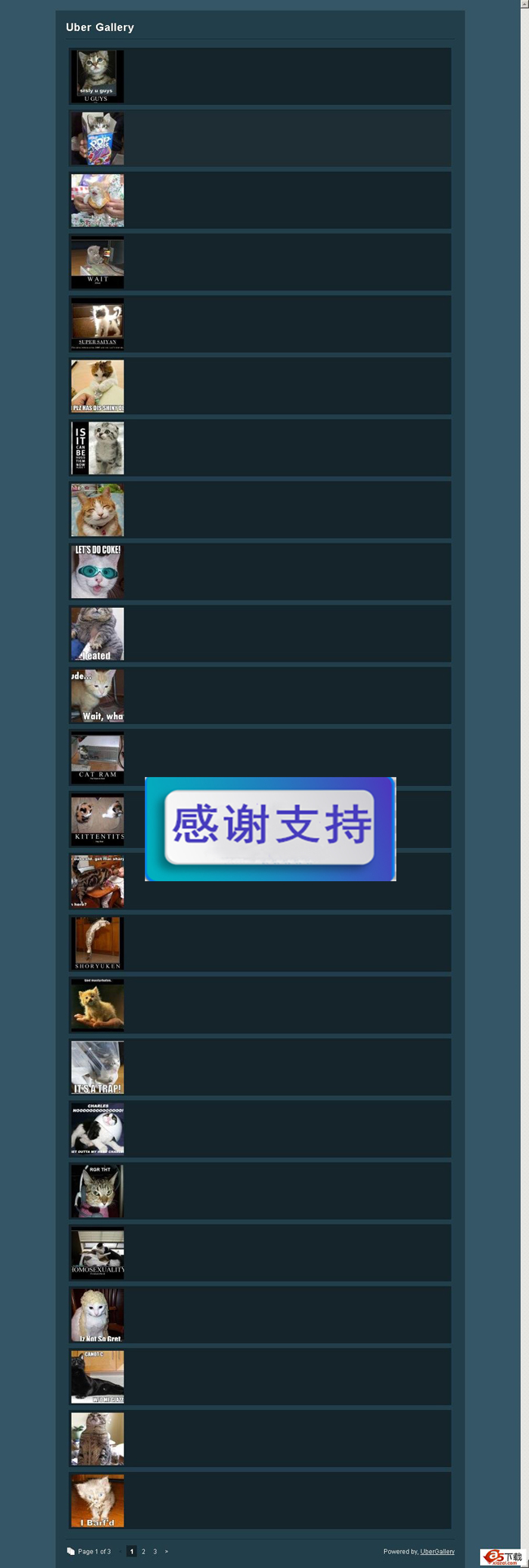Open the 'SHORYUKEN' cat thumbnail
The image size is (529, 1568).
[x=97, y=944]
